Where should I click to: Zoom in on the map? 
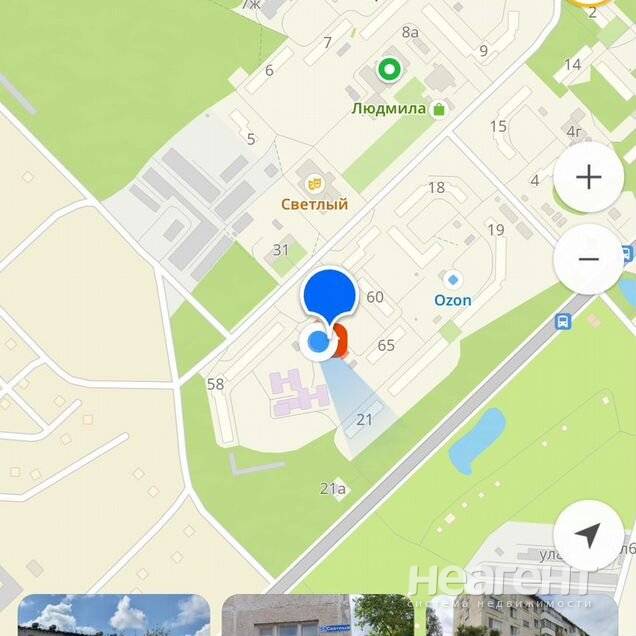[588, 179]
